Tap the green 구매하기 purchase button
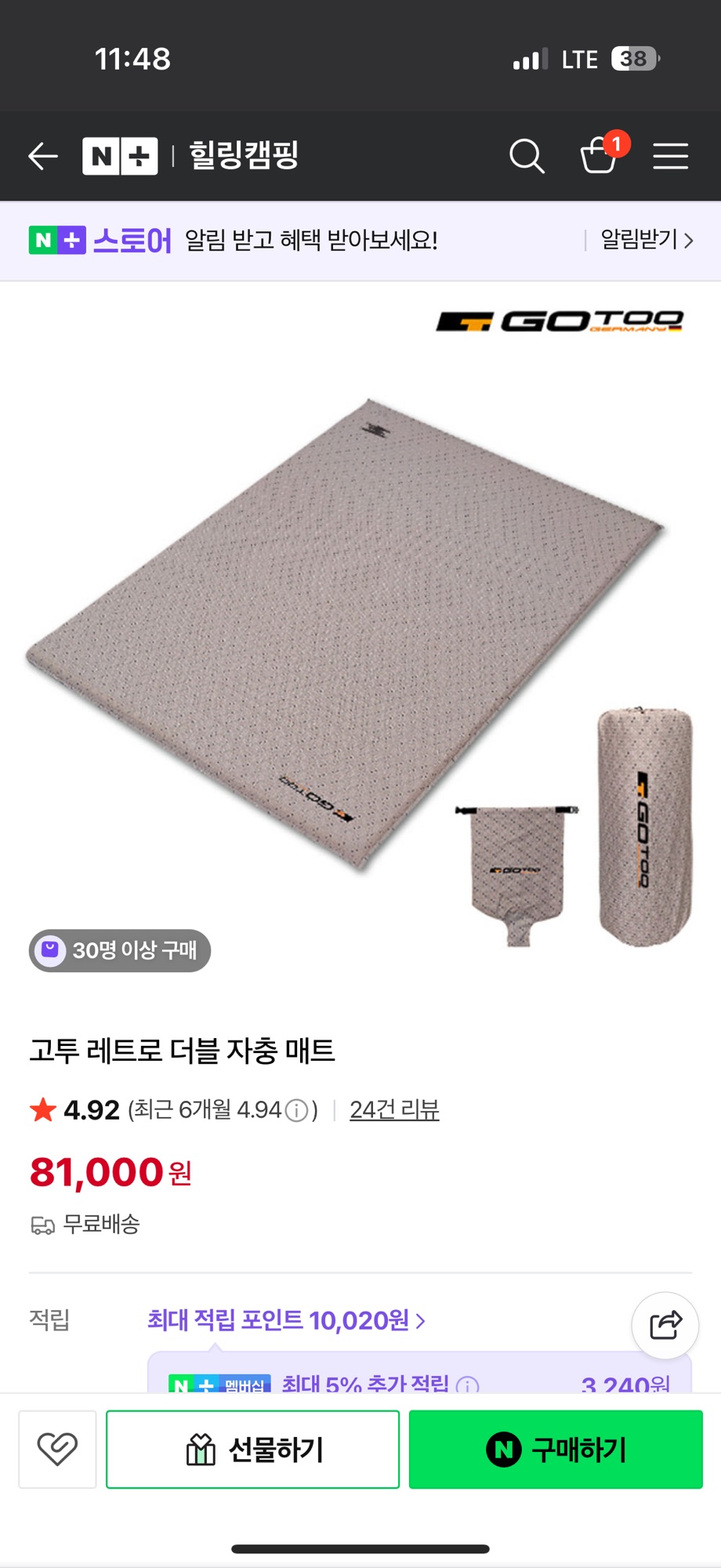The width and height of the screenshot is (721, 1568). [555, 1449]
